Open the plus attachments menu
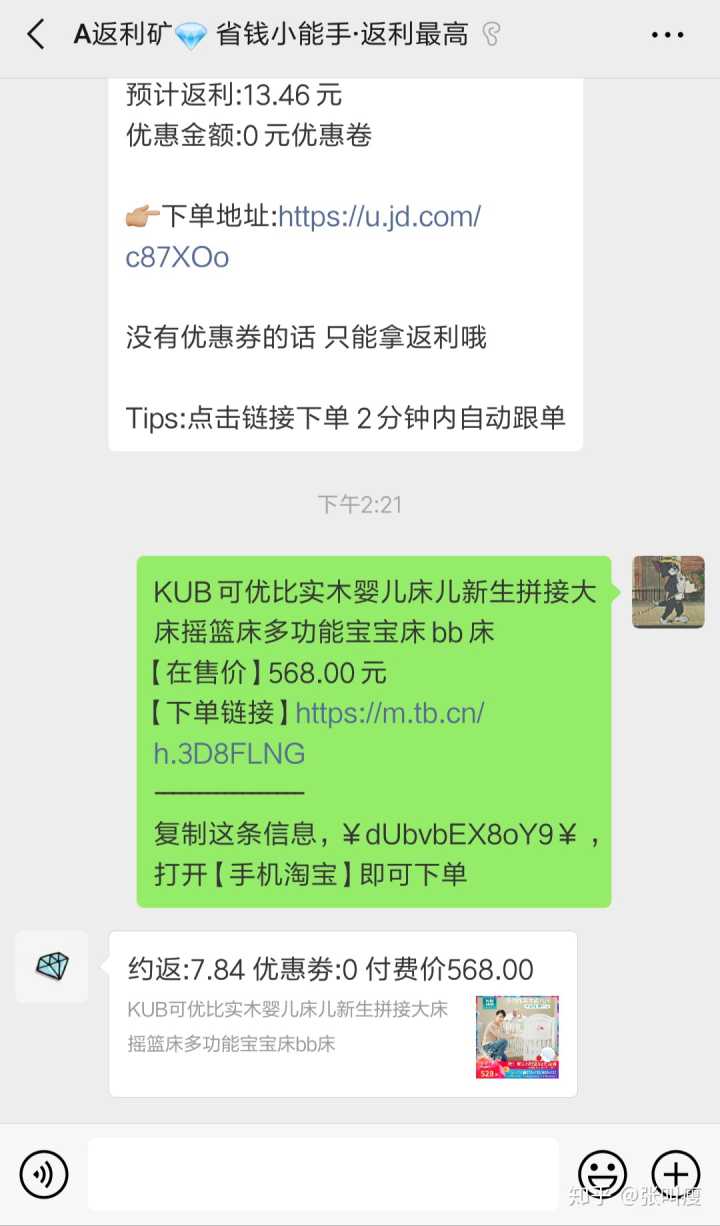720x1226 pixels. 676,1173
